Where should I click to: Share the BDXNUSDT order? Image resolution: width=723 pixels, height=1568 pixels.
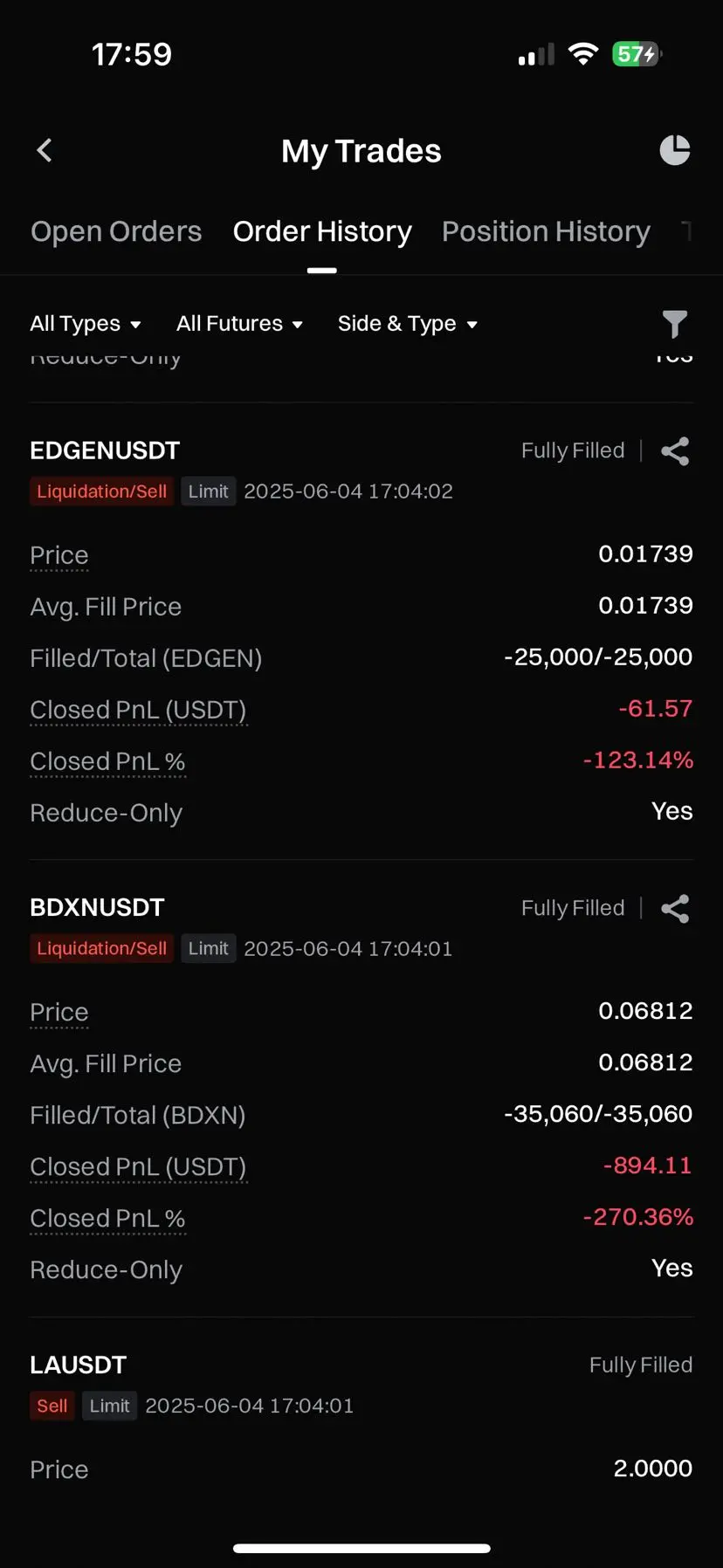coord(675,909)
